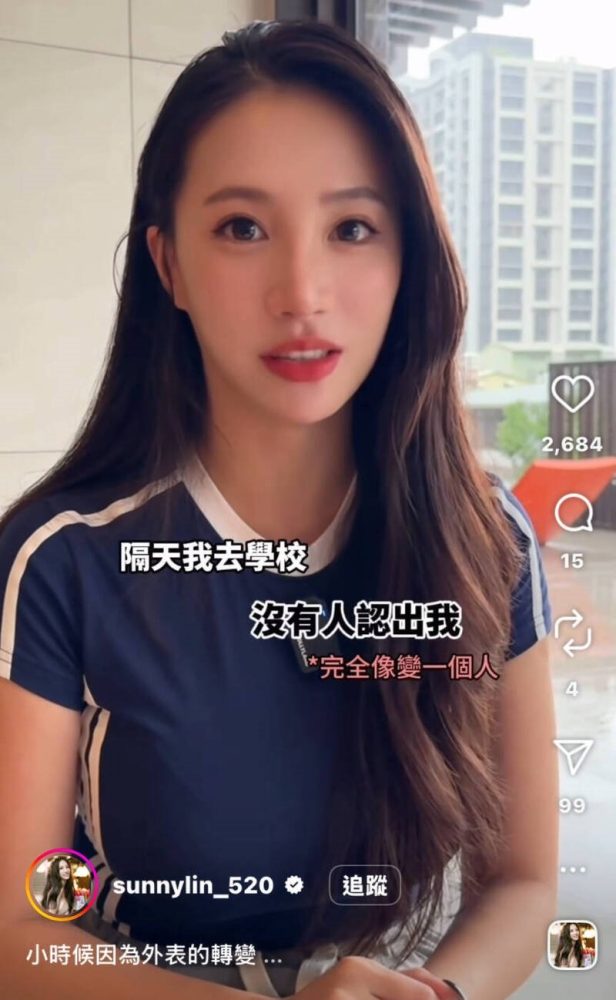Open the comments on this reel
Image resolution: width=616 pixels, height=1000 pixels.
[572, 514]
